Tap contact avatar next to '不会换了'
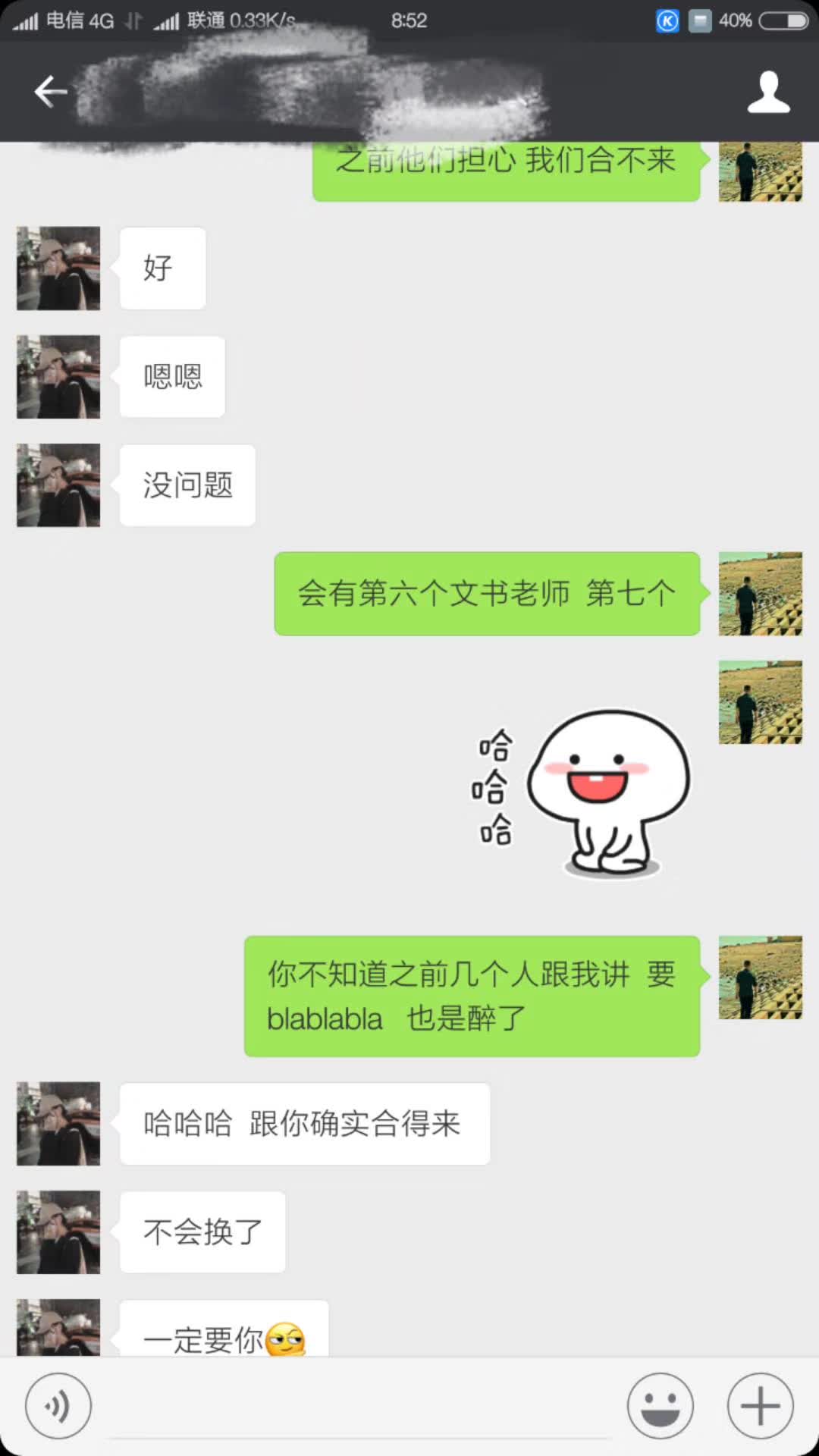Image resolution: width=819 pixels, height=1456 pixels. [58, 1232]
